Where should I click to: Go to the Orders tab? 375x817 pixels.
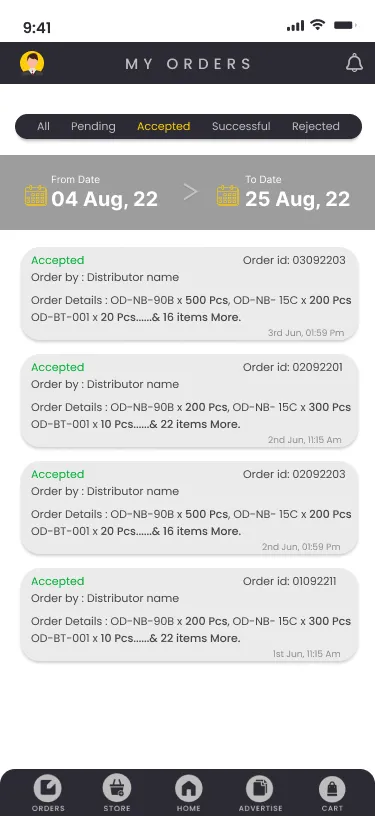pos(48,793)
